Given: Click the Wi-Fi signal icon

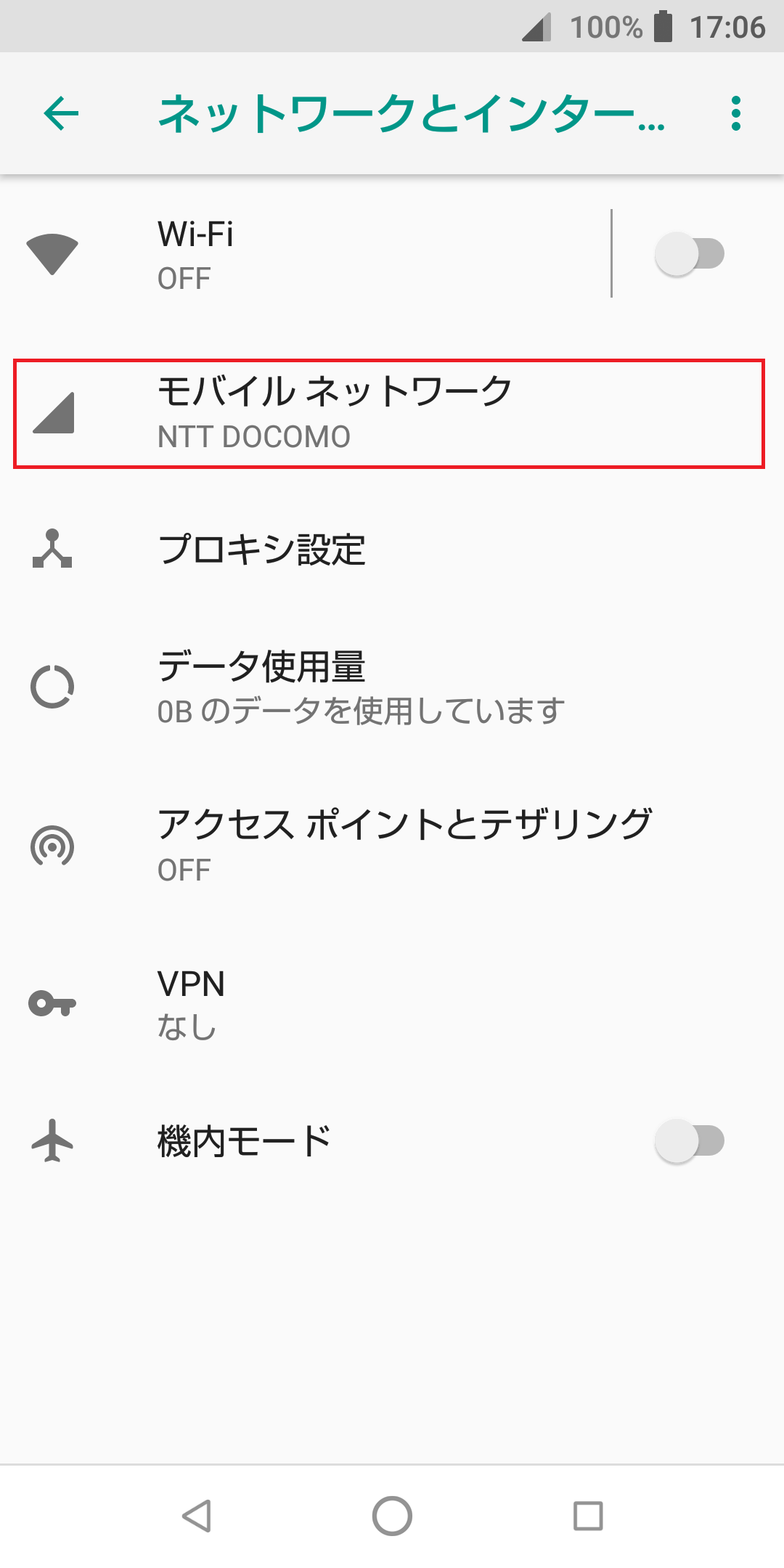Looking at the screenshot, I should pos(52,254).
